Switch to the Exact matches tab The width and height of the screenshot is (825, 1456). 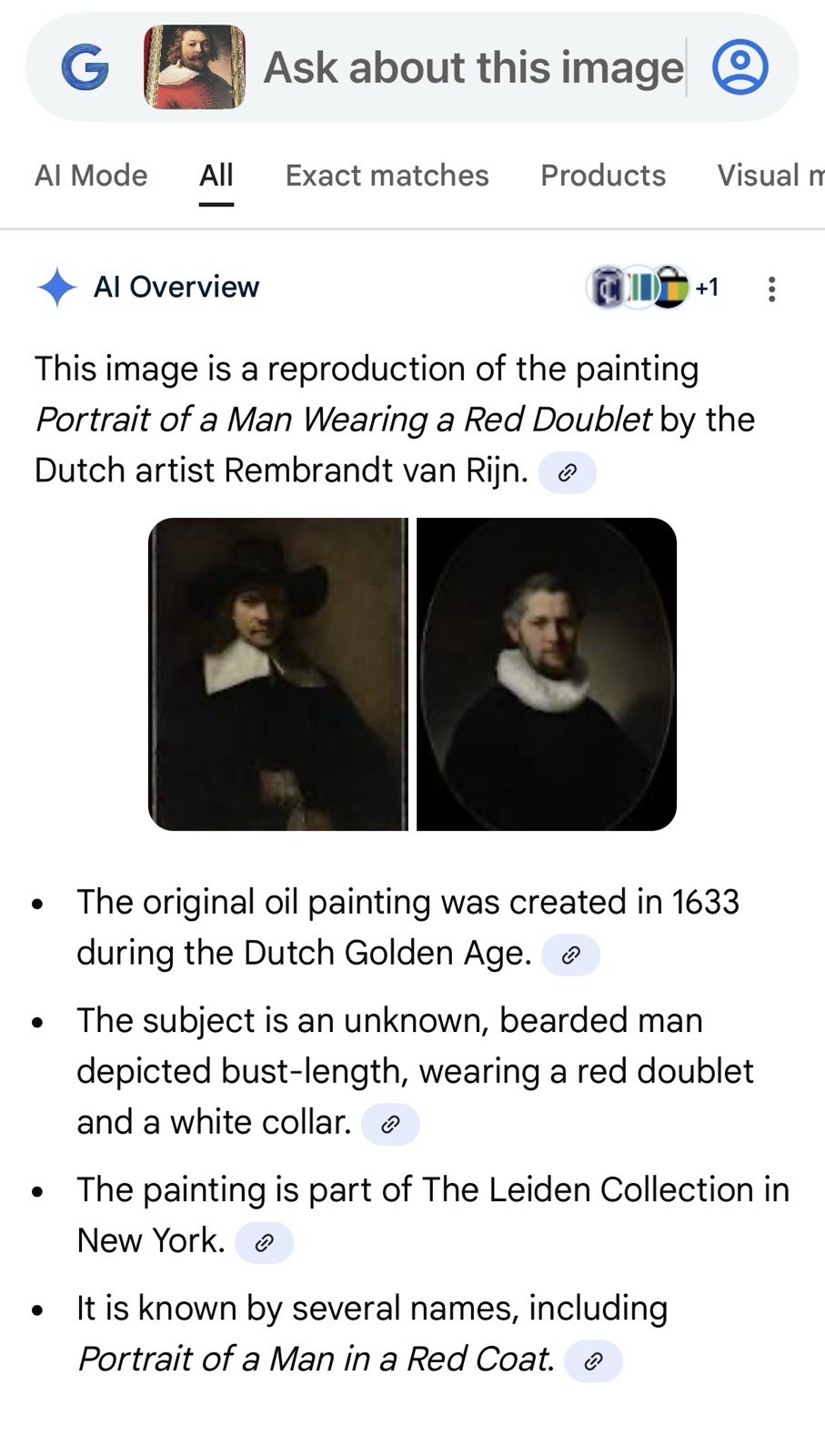click(x=387, y=175)
